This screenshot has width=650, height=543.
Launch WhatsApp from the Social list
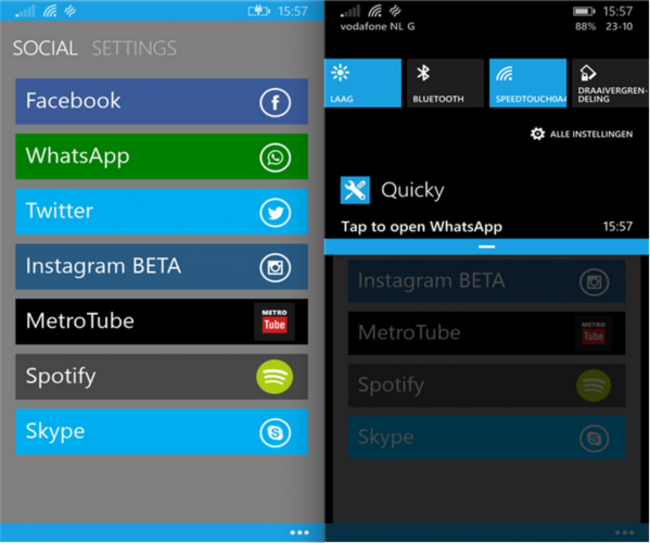(x=161, y=156)
